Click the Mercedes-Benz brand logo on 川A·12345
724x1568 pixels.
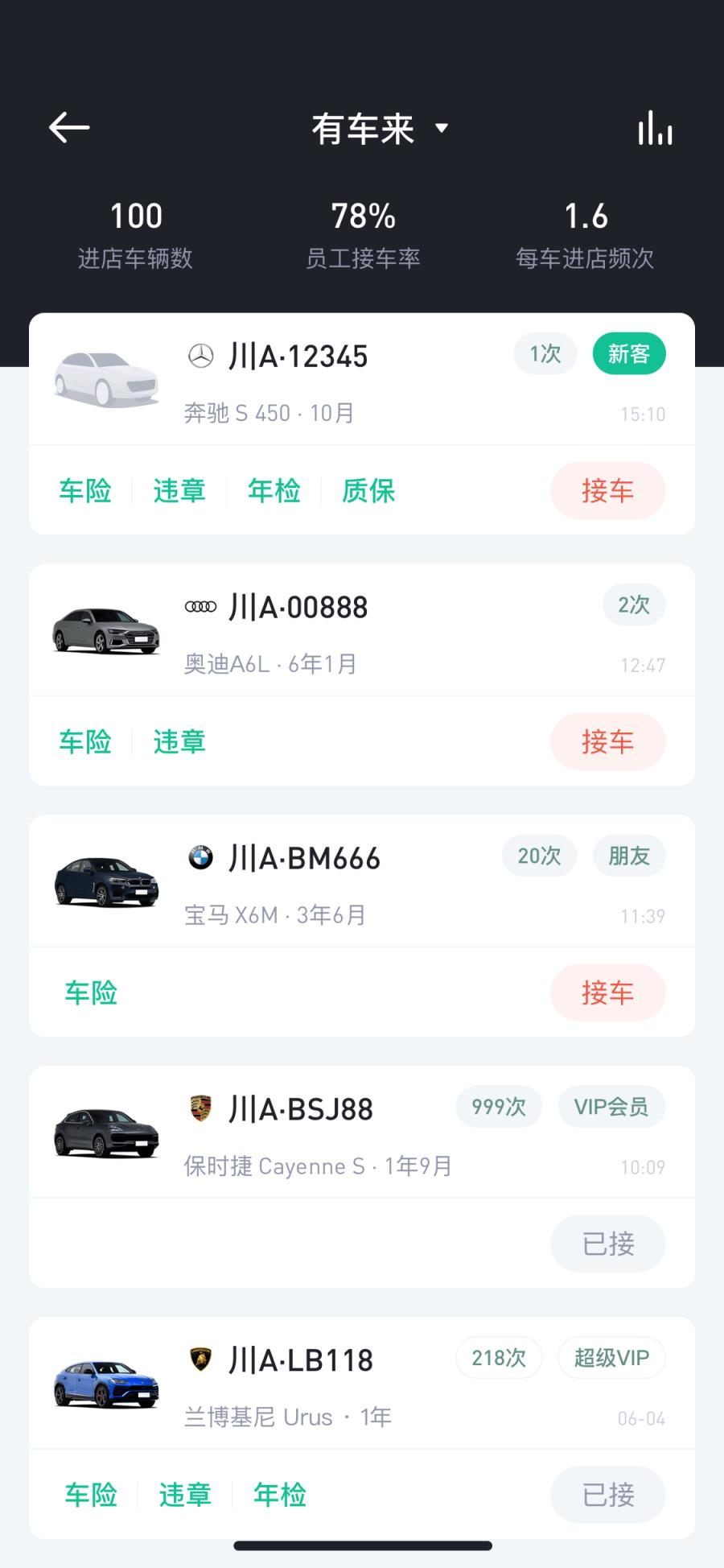pos(200,355)
